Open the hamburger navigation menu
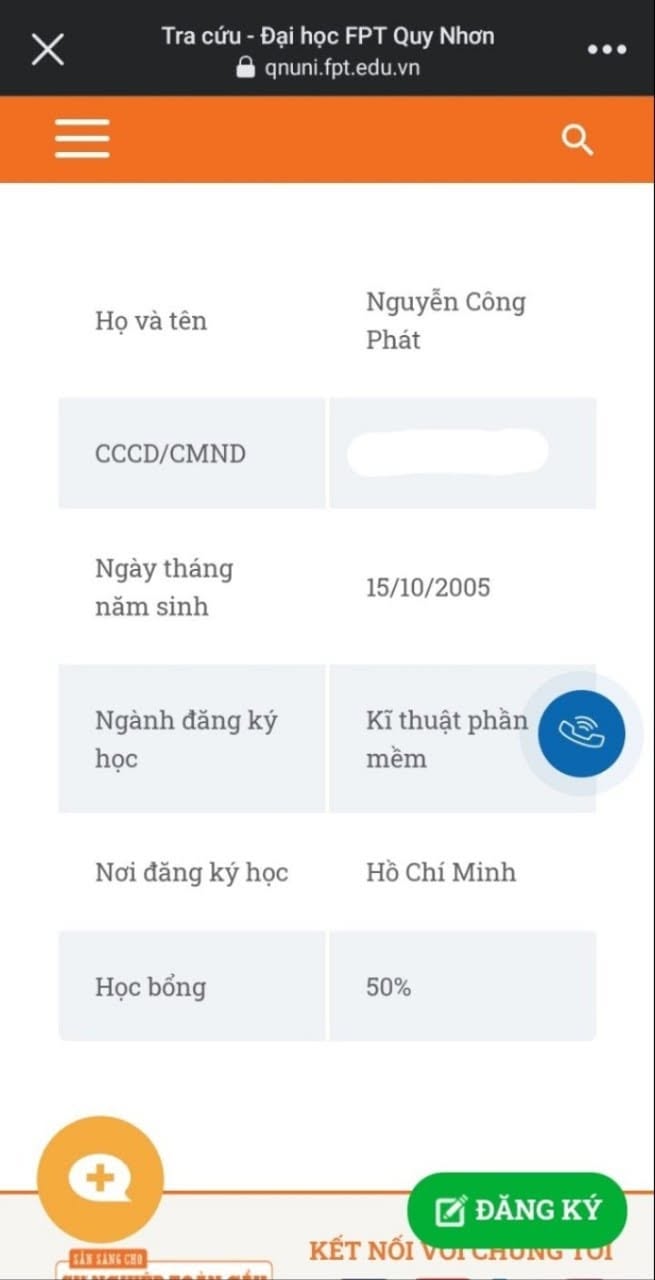Image resolution: width=655 pixels, height=1280 pixels. (x=82, y=139)
